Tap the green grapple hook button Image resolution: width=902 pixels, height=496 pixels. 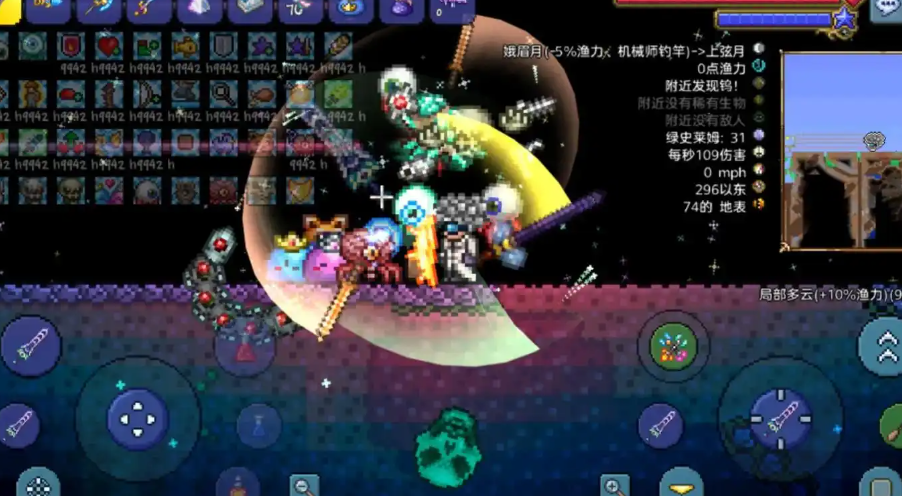[x=889, y=425]
